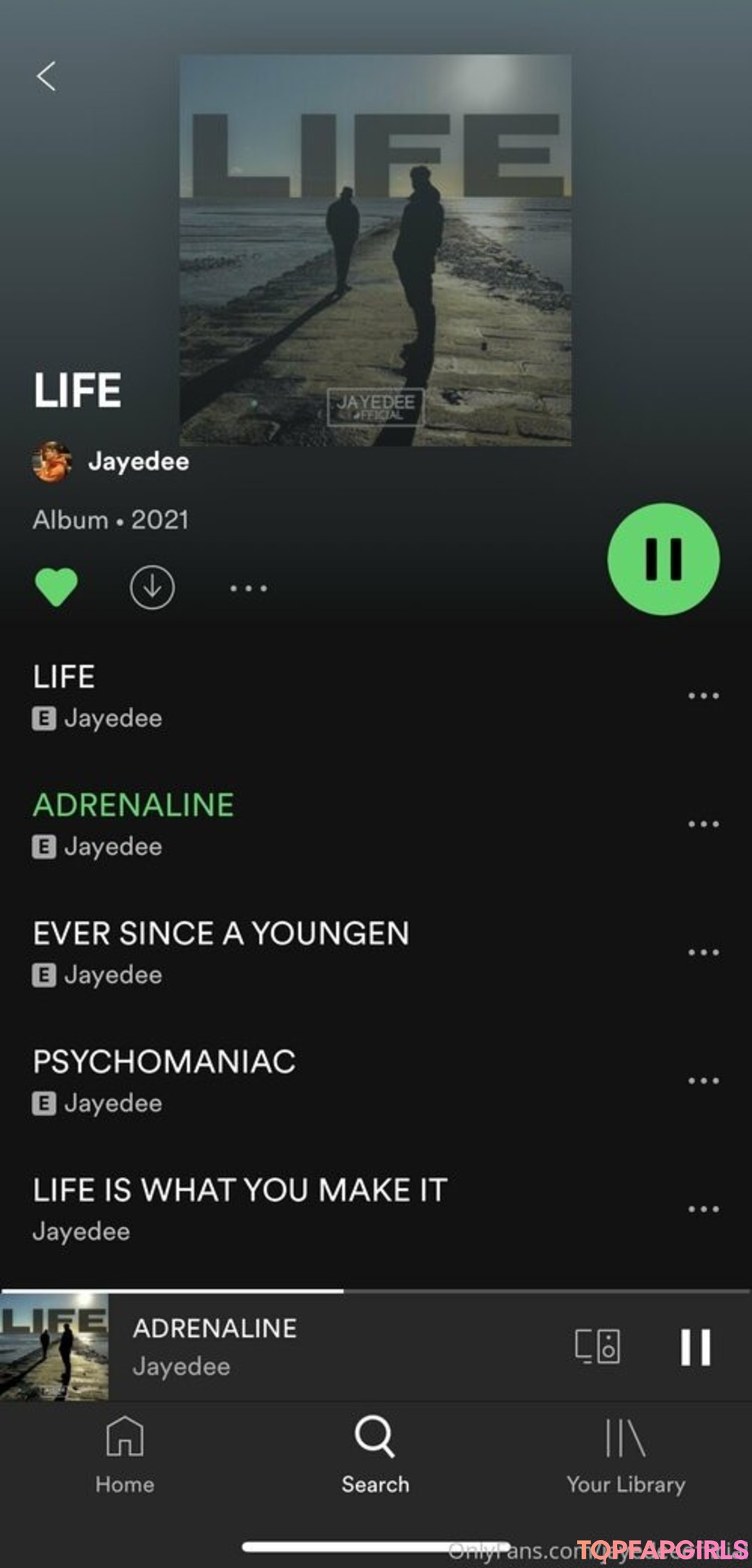The height and width of the screenshot is (1568, 752).
Task: Download the LIFE album
Action: coord(152,587)
